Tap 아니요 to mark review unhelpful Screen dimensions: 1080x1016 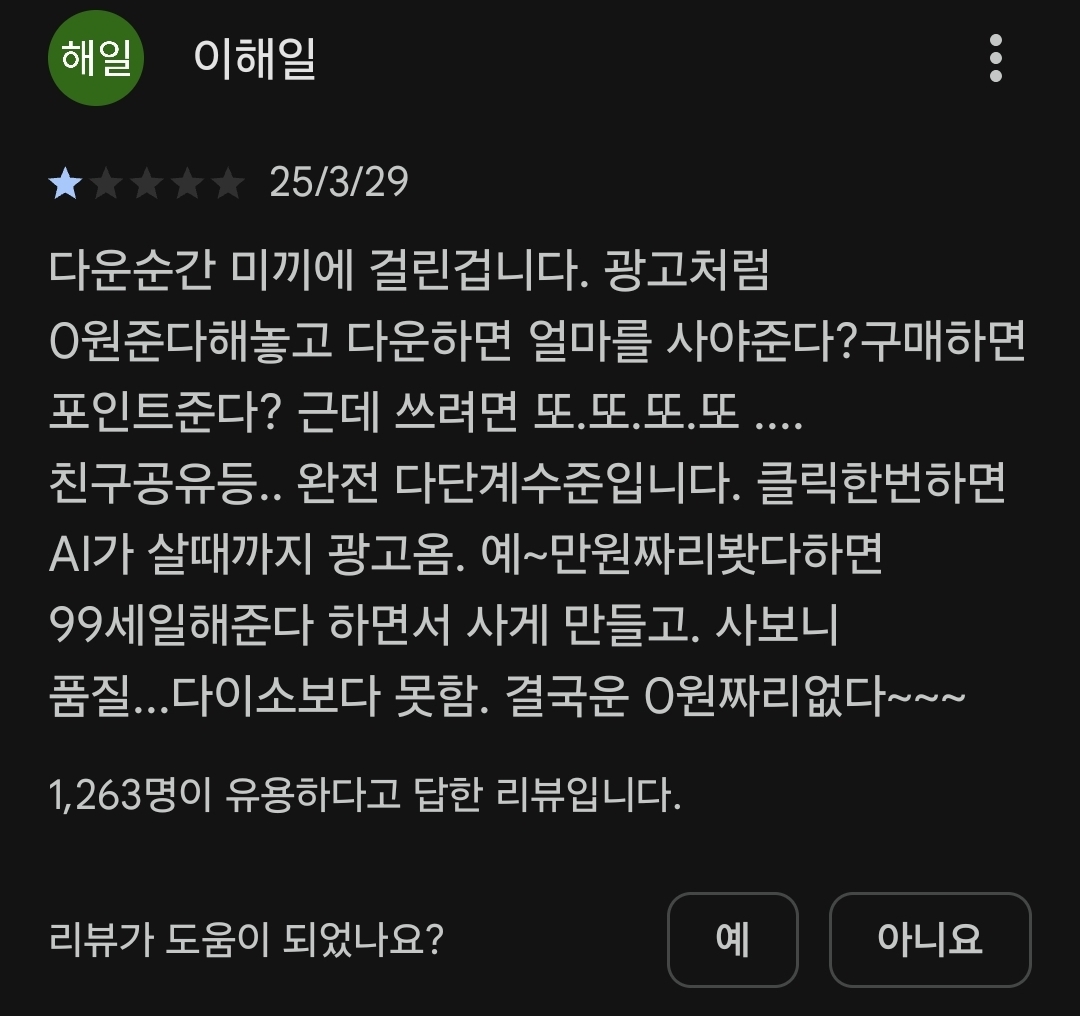coord(929,939)
